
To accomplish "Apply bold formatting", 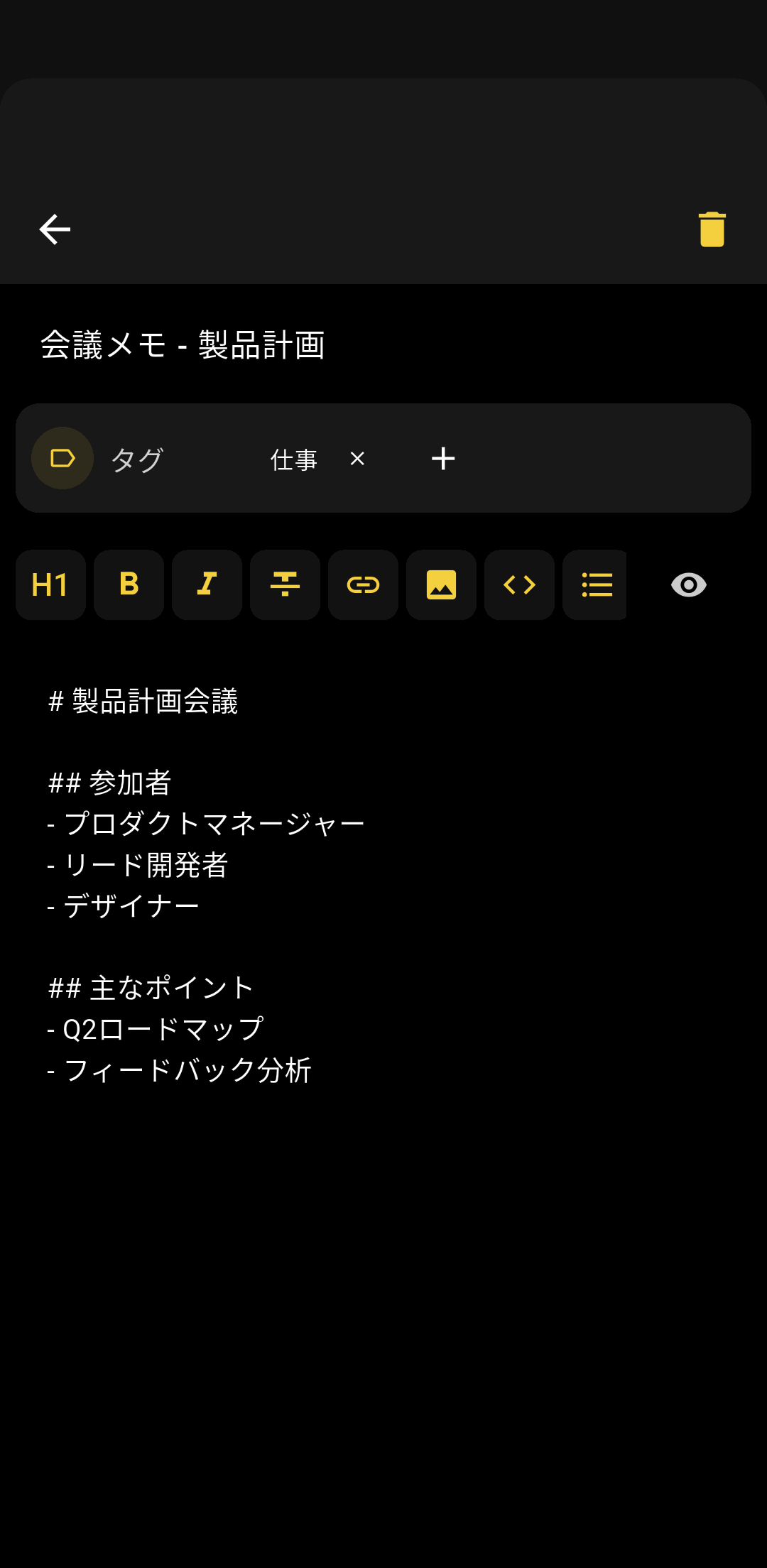I will [x=129, y=585].
